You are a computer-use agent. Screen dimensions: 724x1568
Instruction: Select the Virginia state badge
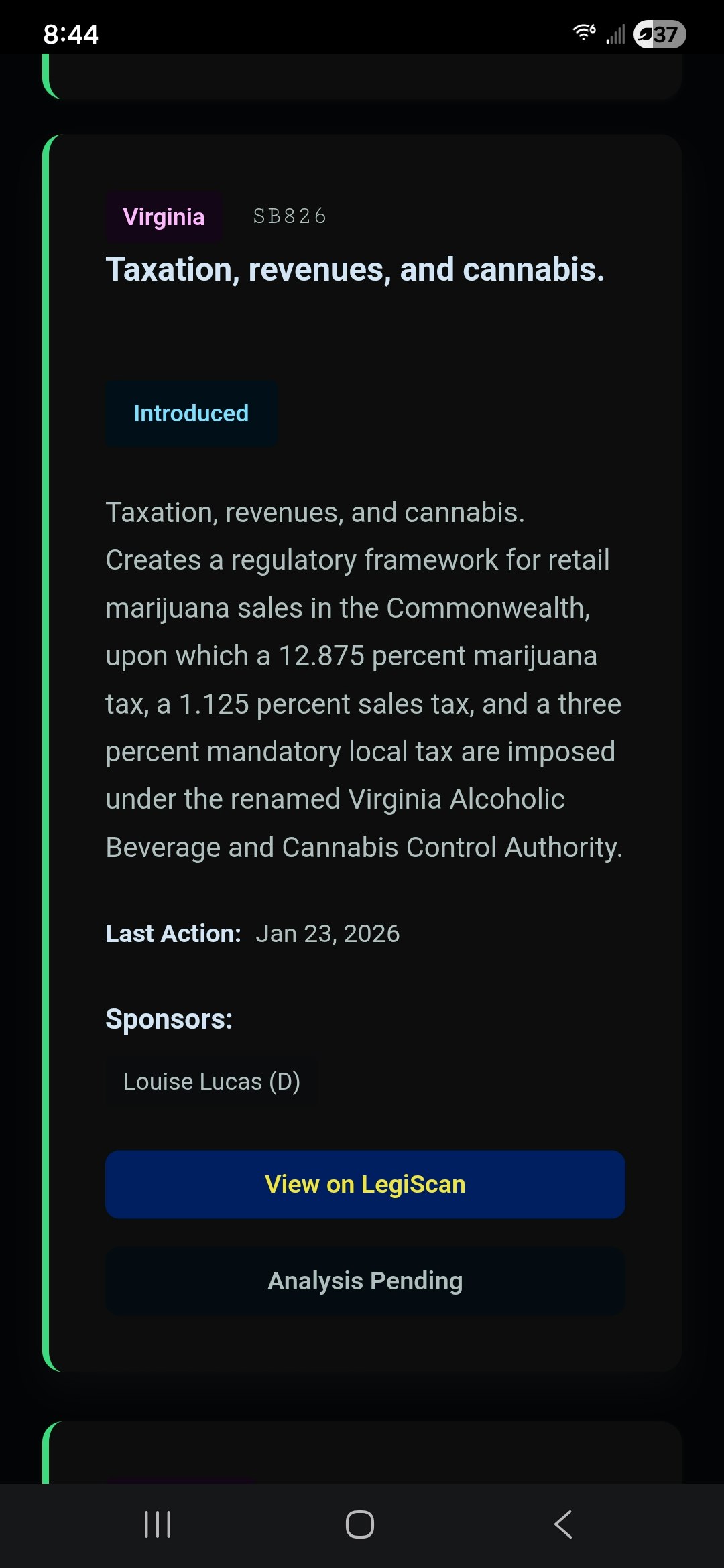(x=164, y=216)
